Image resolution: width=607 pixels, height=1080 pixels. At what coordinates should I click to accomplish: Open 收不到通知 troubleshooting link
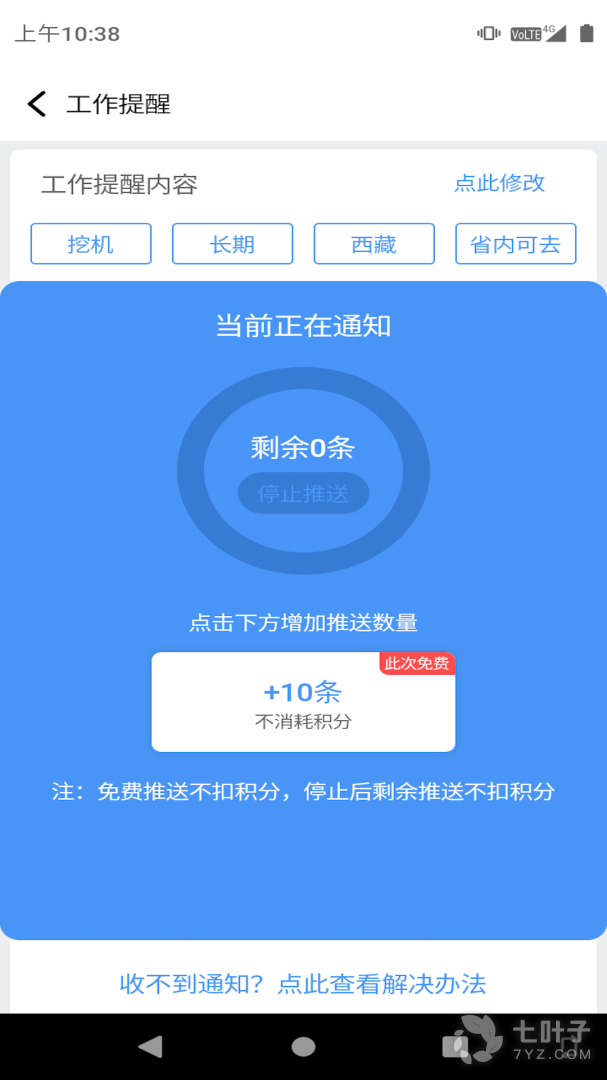303,984
